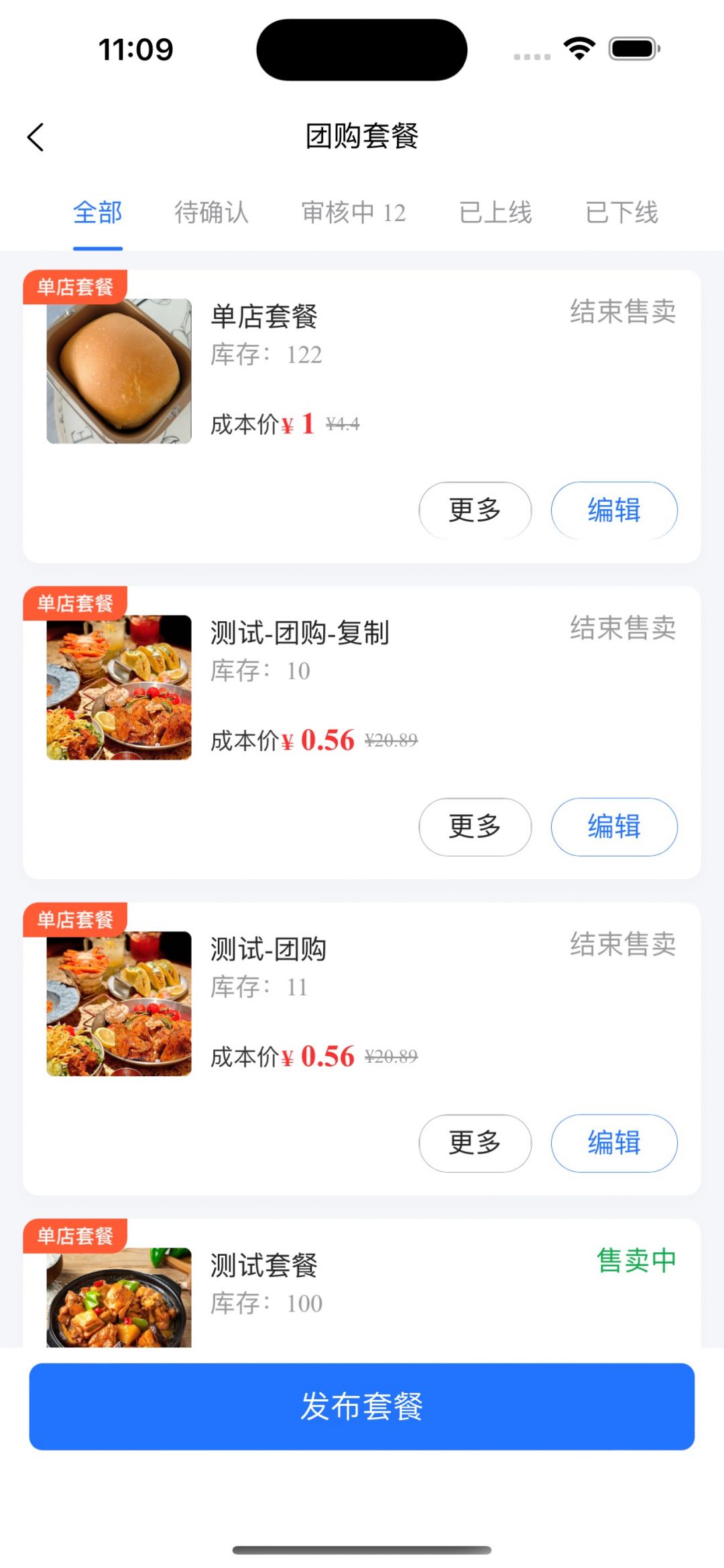Edit the 单店套餐 bread package
The image size is (724, 1568).
click(614, 511)
